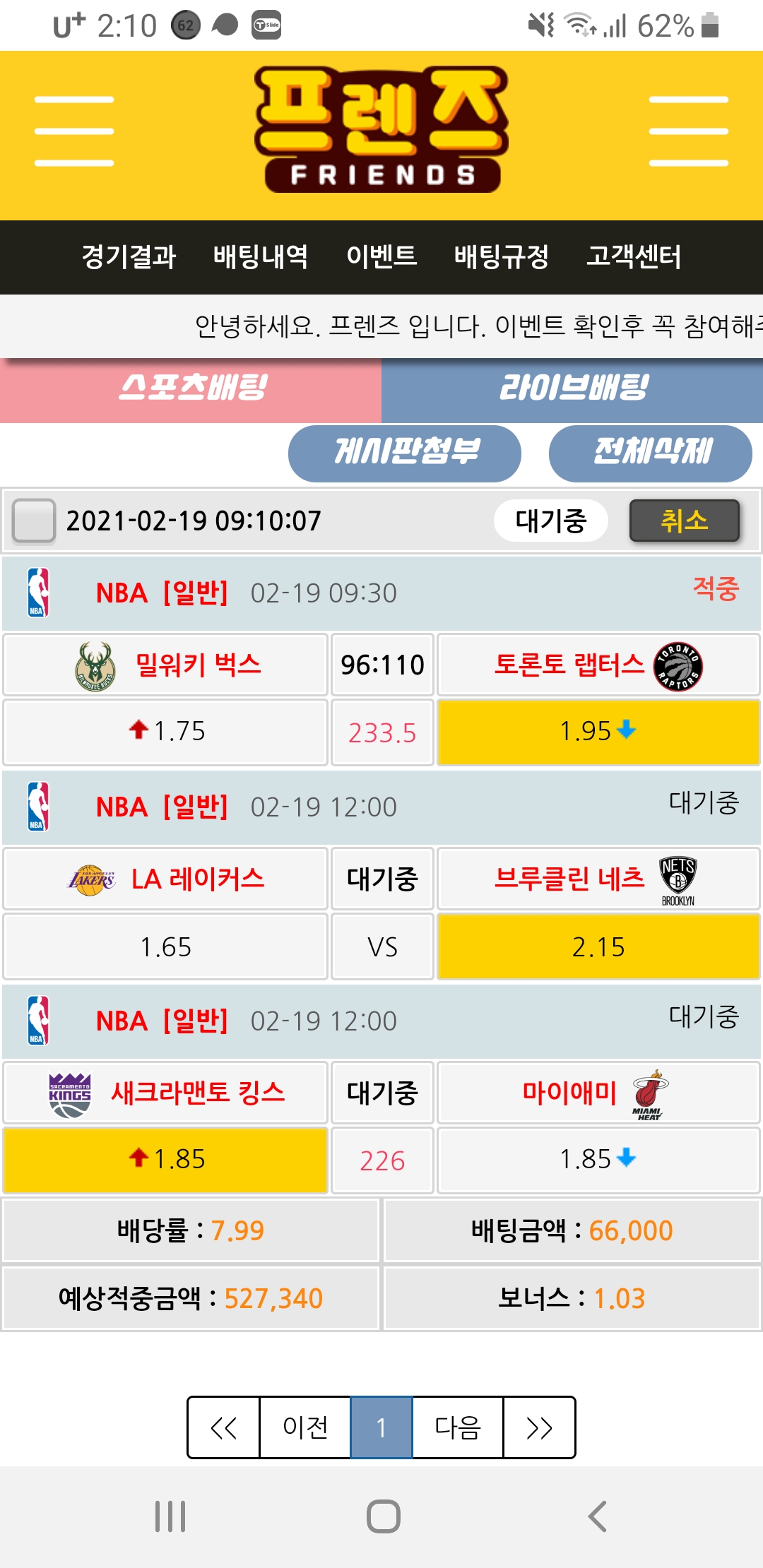Open the 이벤트 page

[381, 256]
